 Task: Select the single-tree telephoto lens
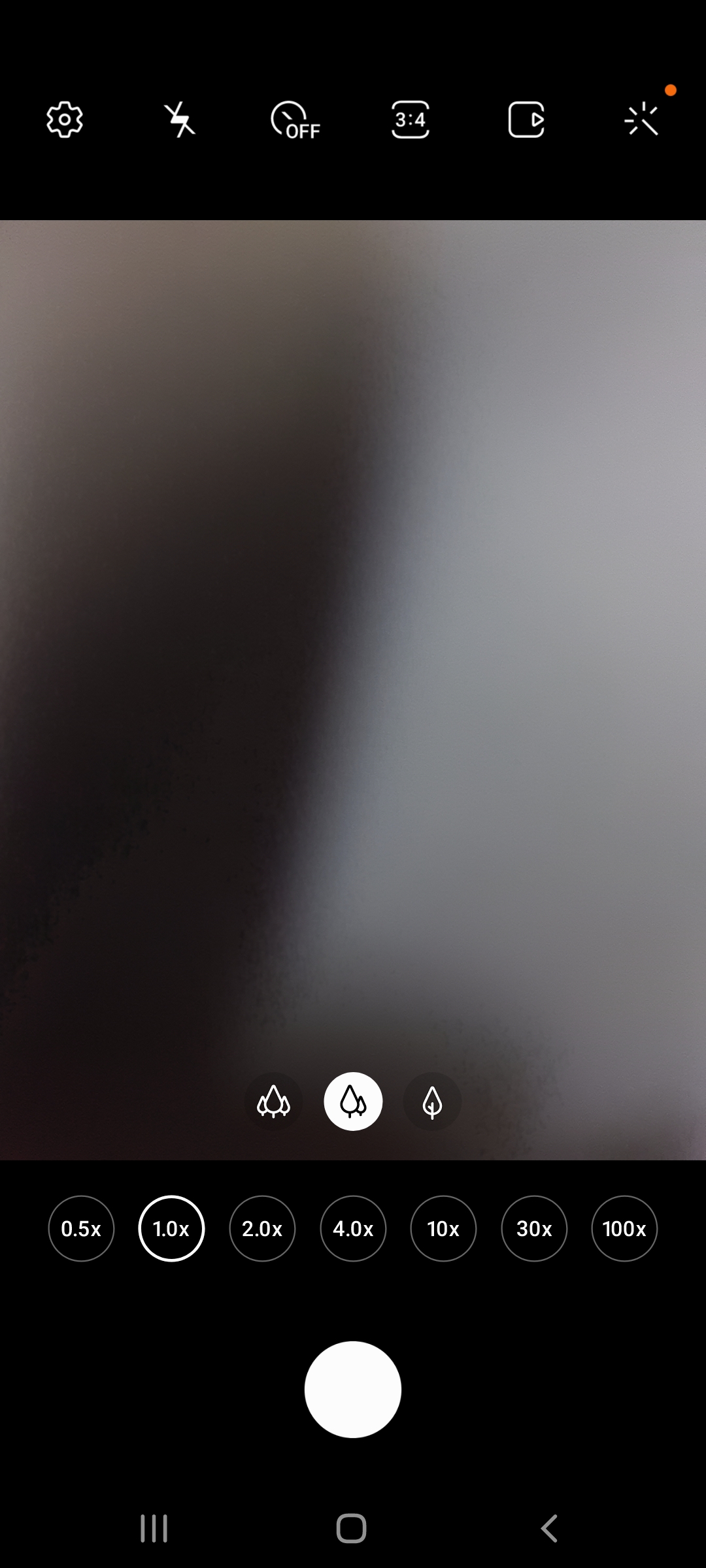[x=432, y=1102]
